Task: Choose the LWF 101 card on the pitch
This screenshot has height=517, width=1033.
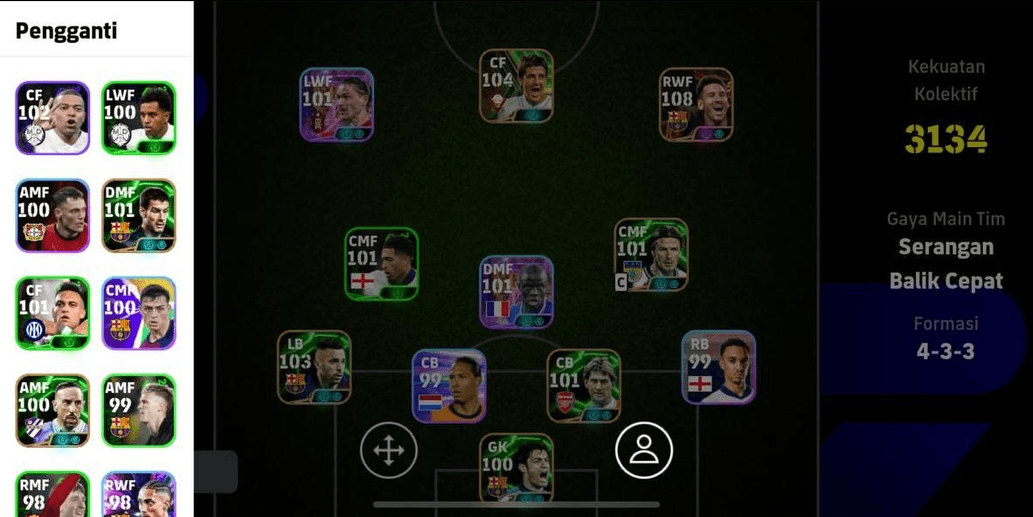Action: 337,104
